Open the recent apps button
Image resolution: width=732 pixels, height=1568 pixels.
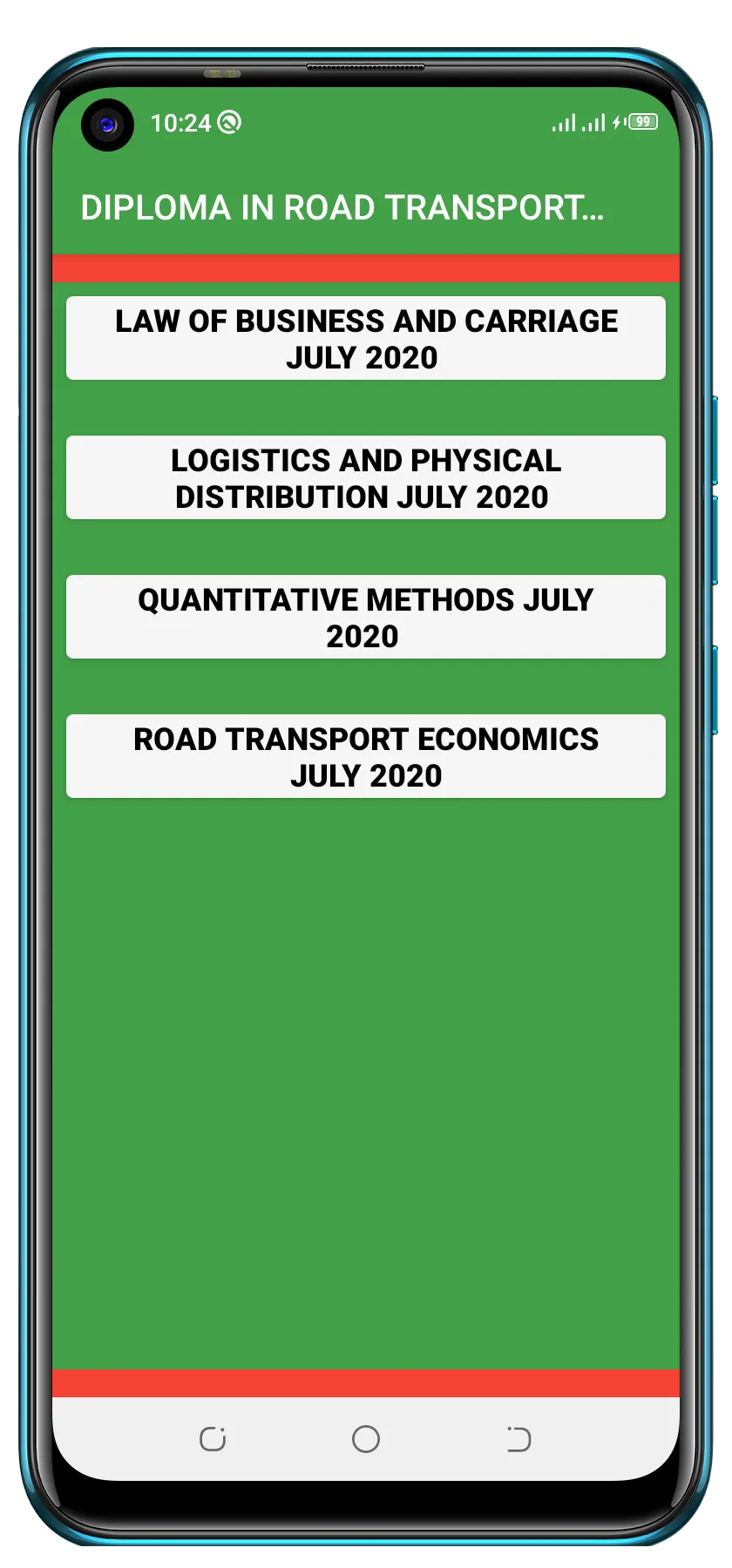(x=213, y=1439)
